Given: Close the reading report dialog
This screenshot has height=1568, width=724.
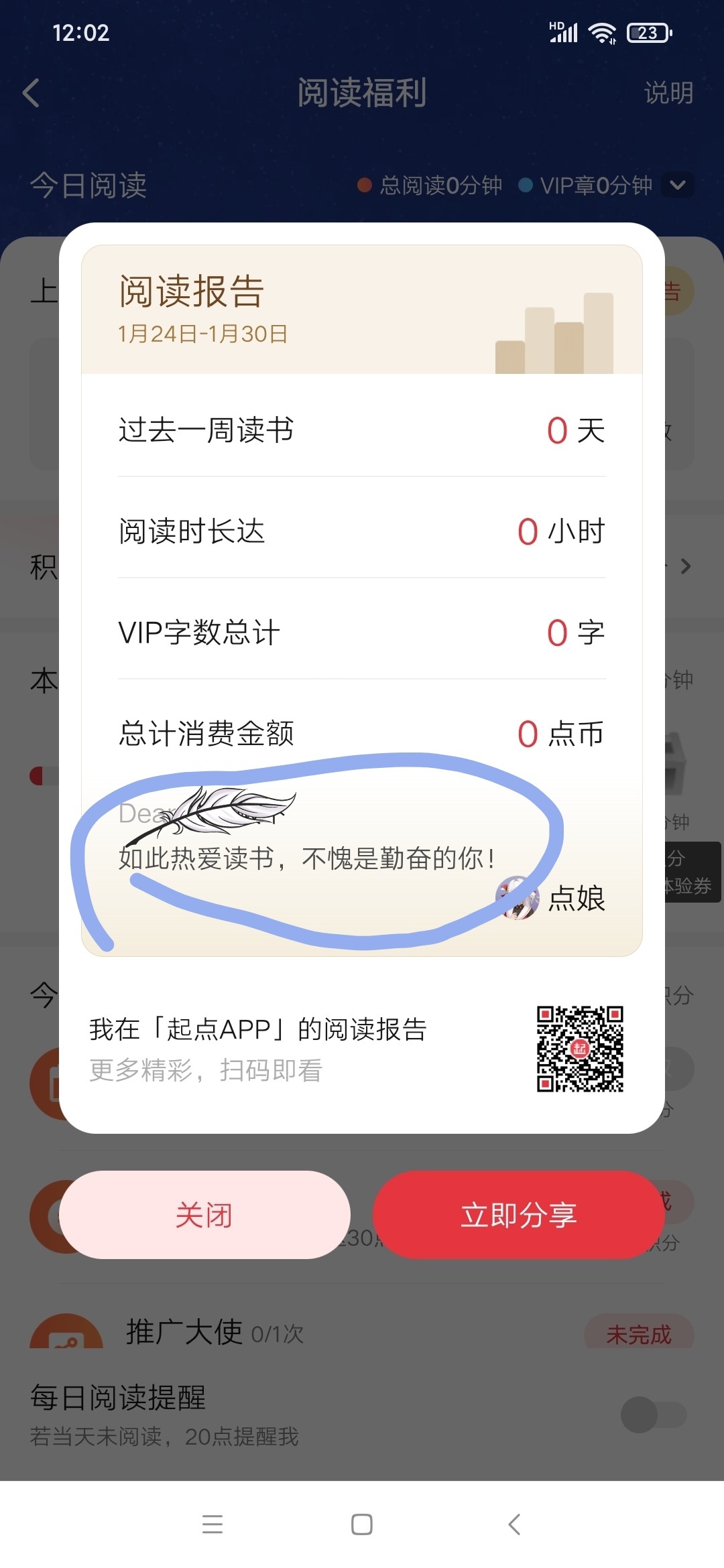Looking at the screenshot, I should (x=204, y=1214).
